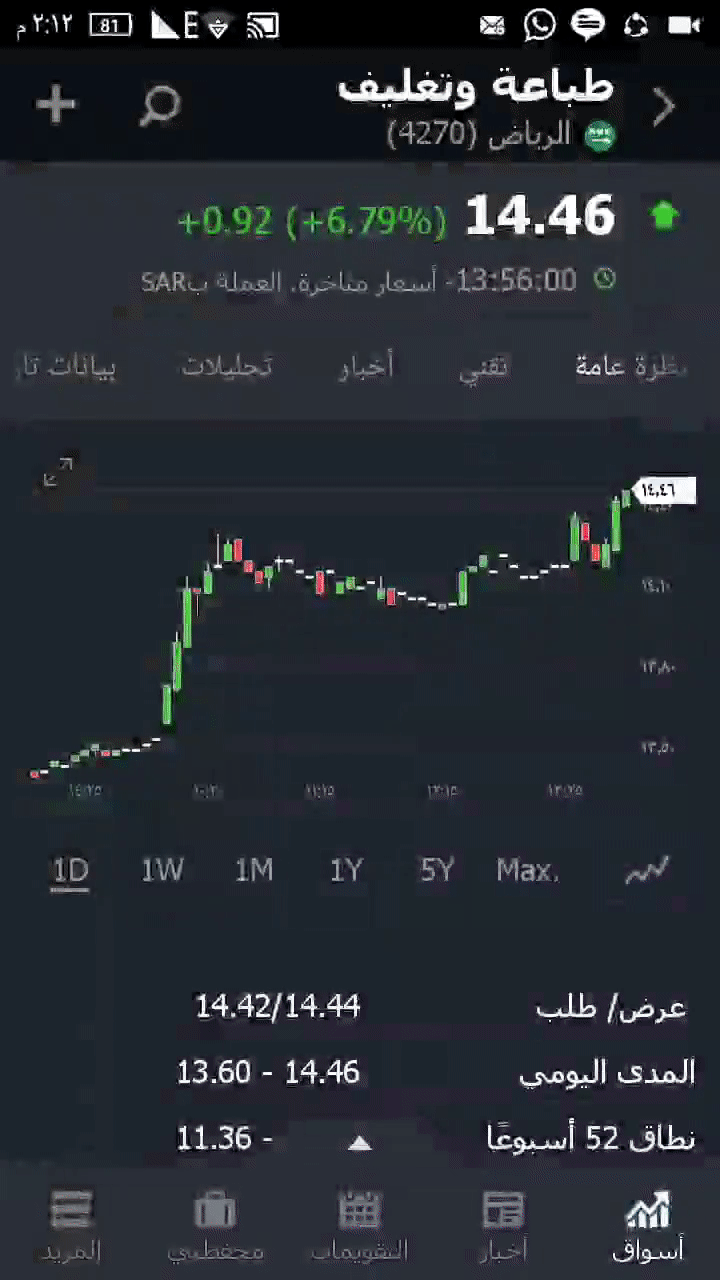Choose the 1Y chart range
The image size is (720, 1280).
click(x=346, y=871)
